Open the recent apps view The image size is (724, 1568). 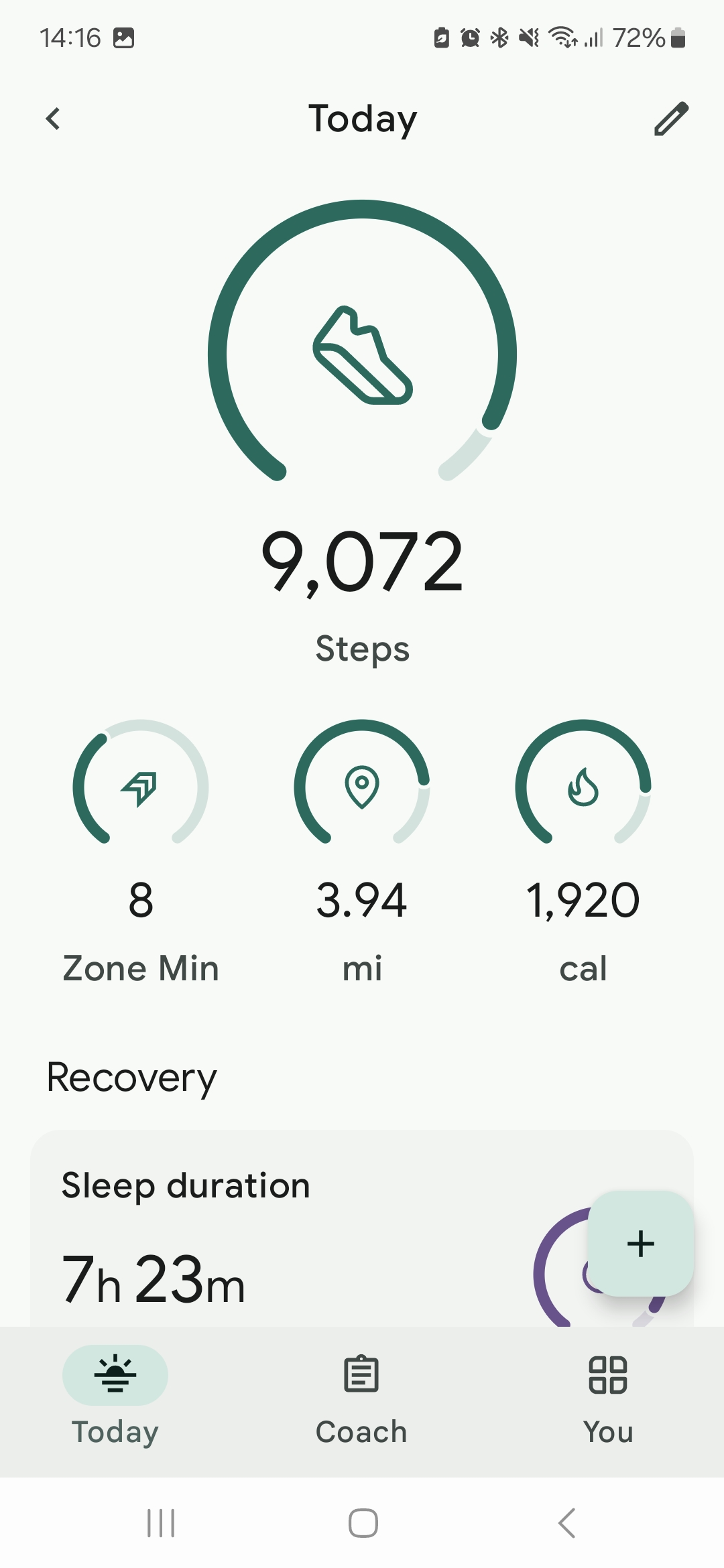161,1523
